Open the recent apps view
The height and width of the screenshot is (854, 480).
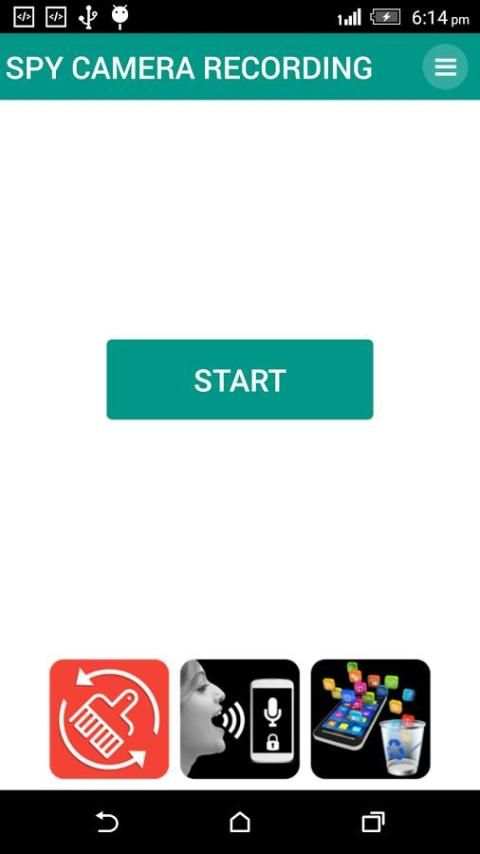pos(373,822)
